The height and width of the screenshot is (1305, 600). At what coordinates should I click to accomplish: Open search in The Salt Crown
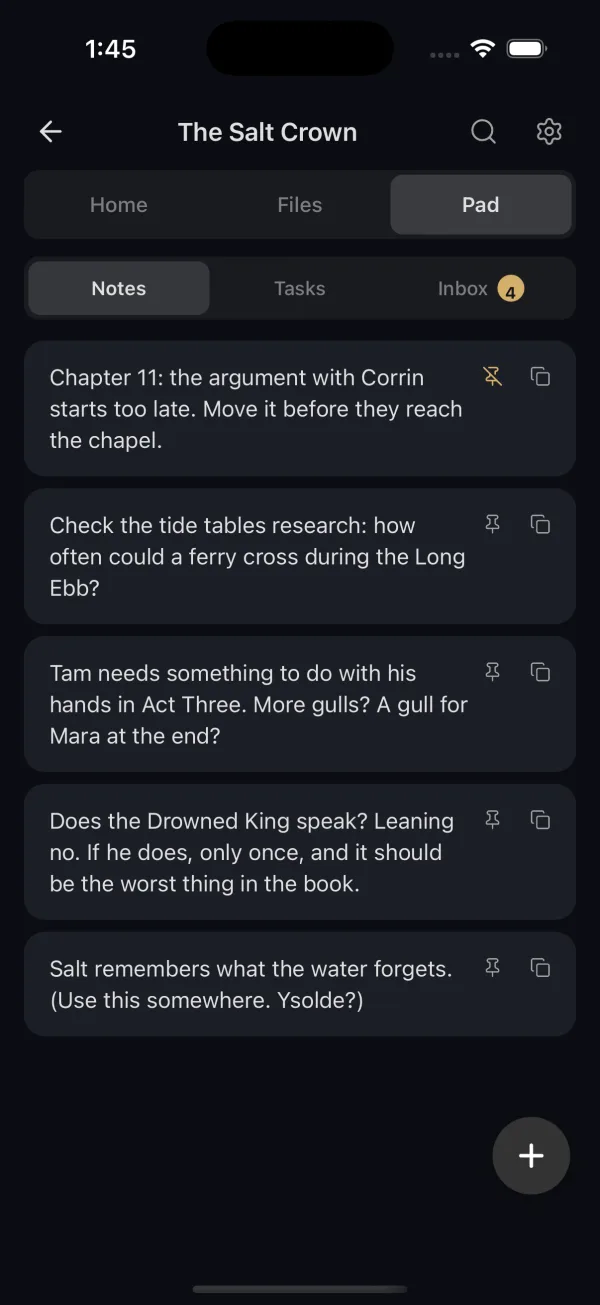tap(484, 132)
